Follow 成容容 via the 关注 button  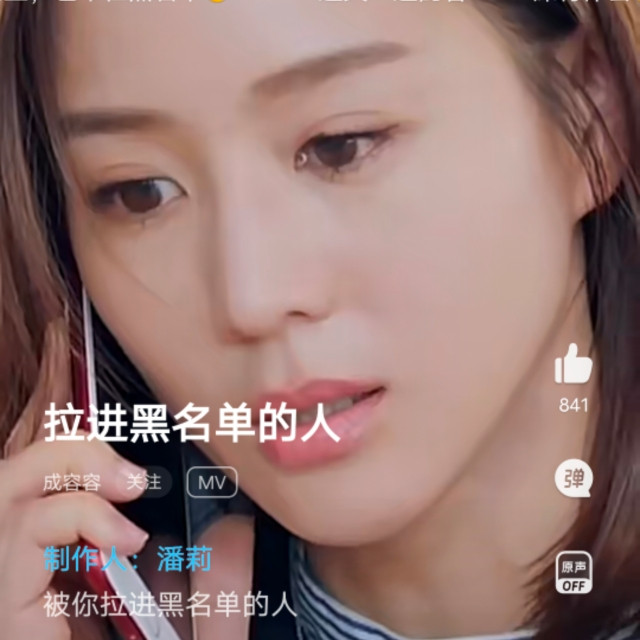[144, 482]
